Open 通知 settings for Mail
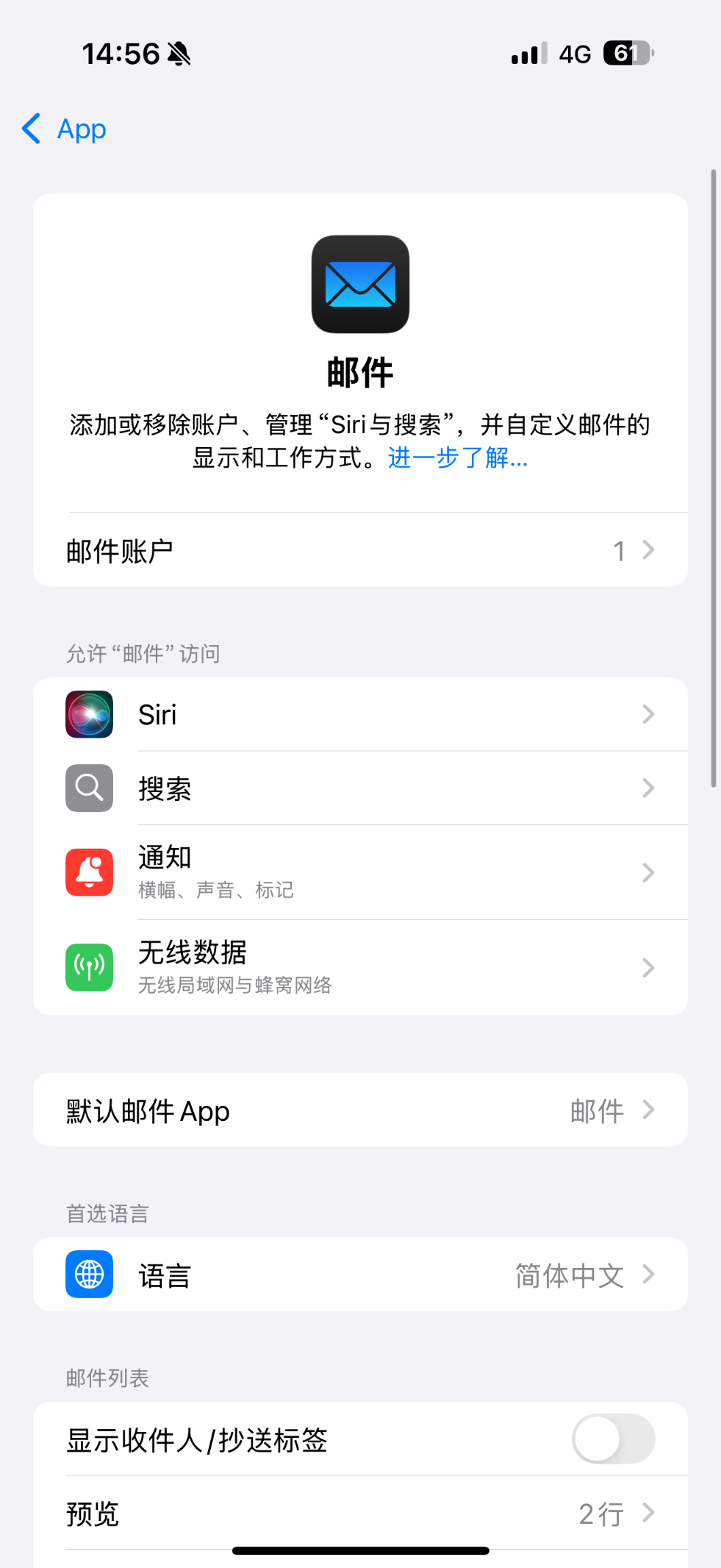 360,872
